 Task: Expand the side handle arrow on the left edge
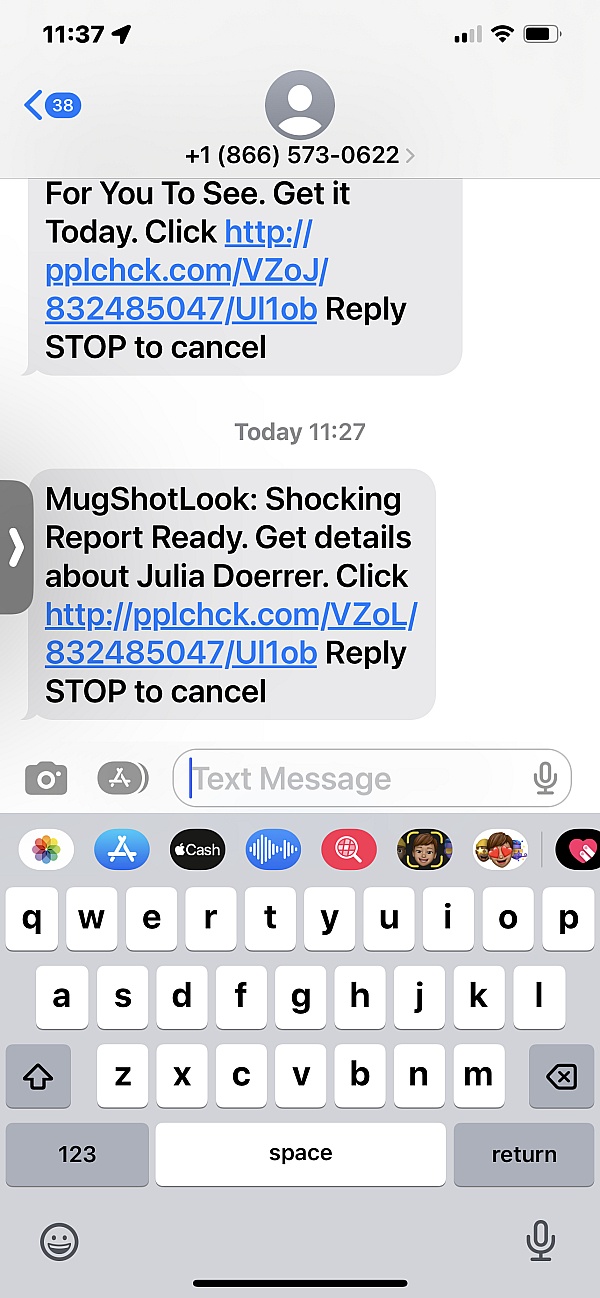click(x=15, y=547)
